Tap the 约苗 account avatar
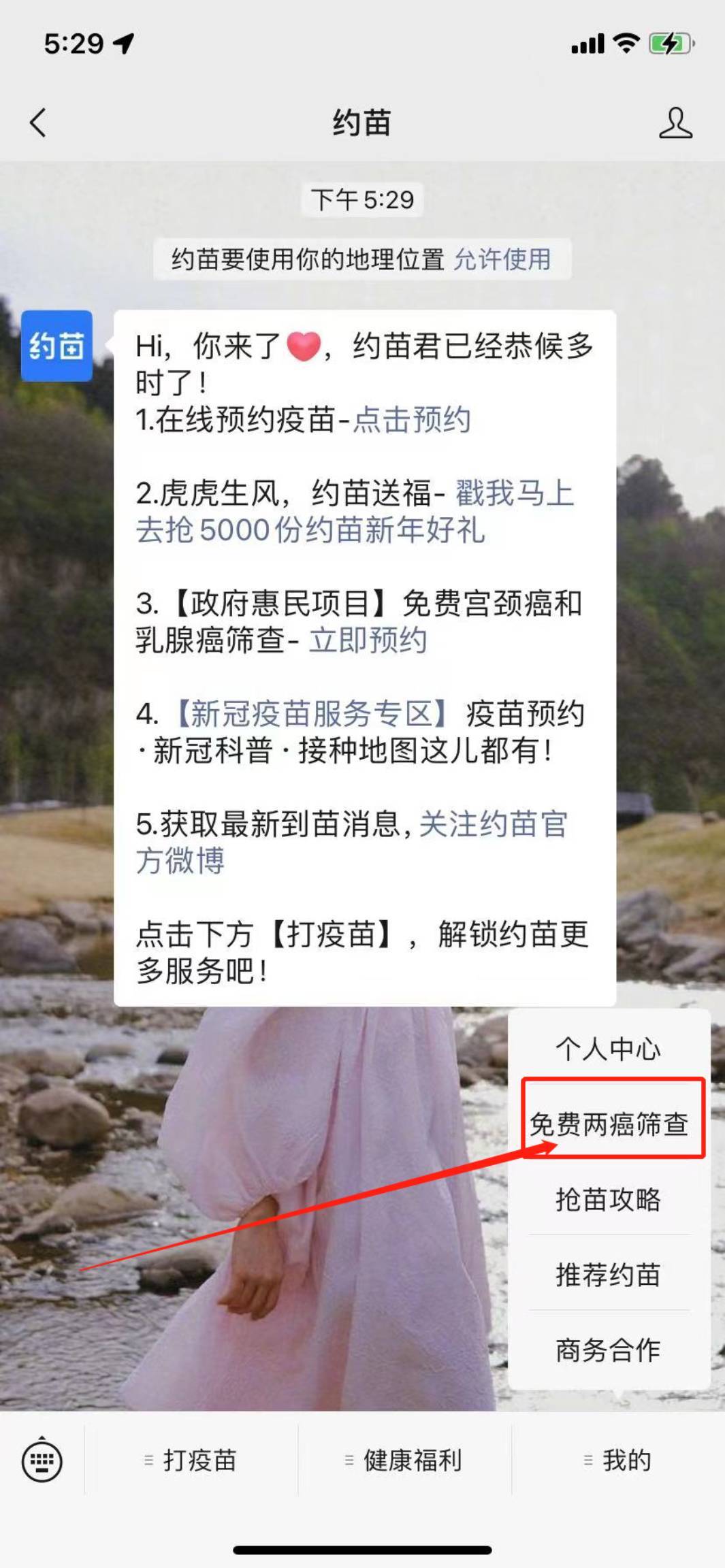 [57, 346]
